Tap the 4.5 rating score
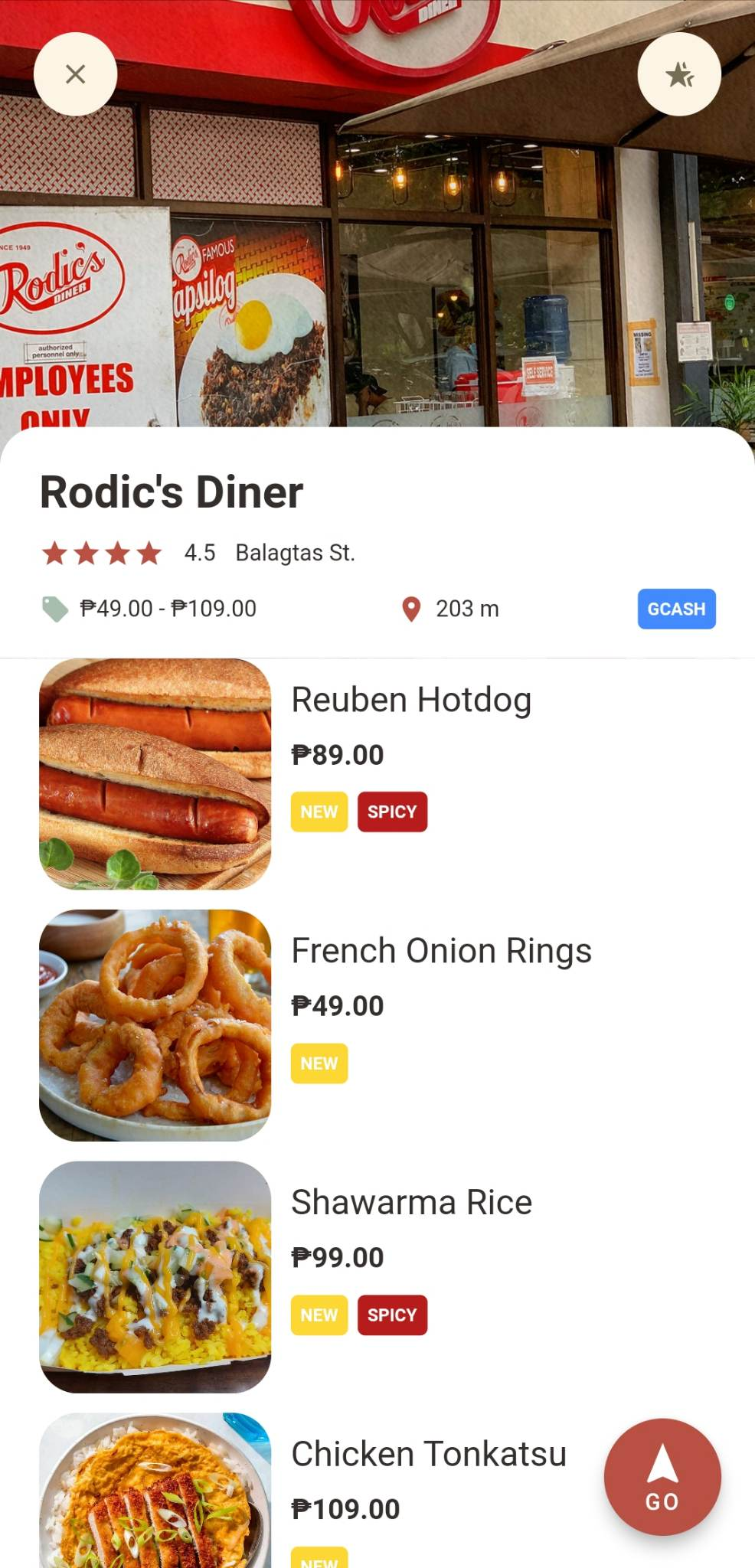Image resolution: width=755 pixels, height=1568 pixels. pyautogui.click(x=200, y=552)
